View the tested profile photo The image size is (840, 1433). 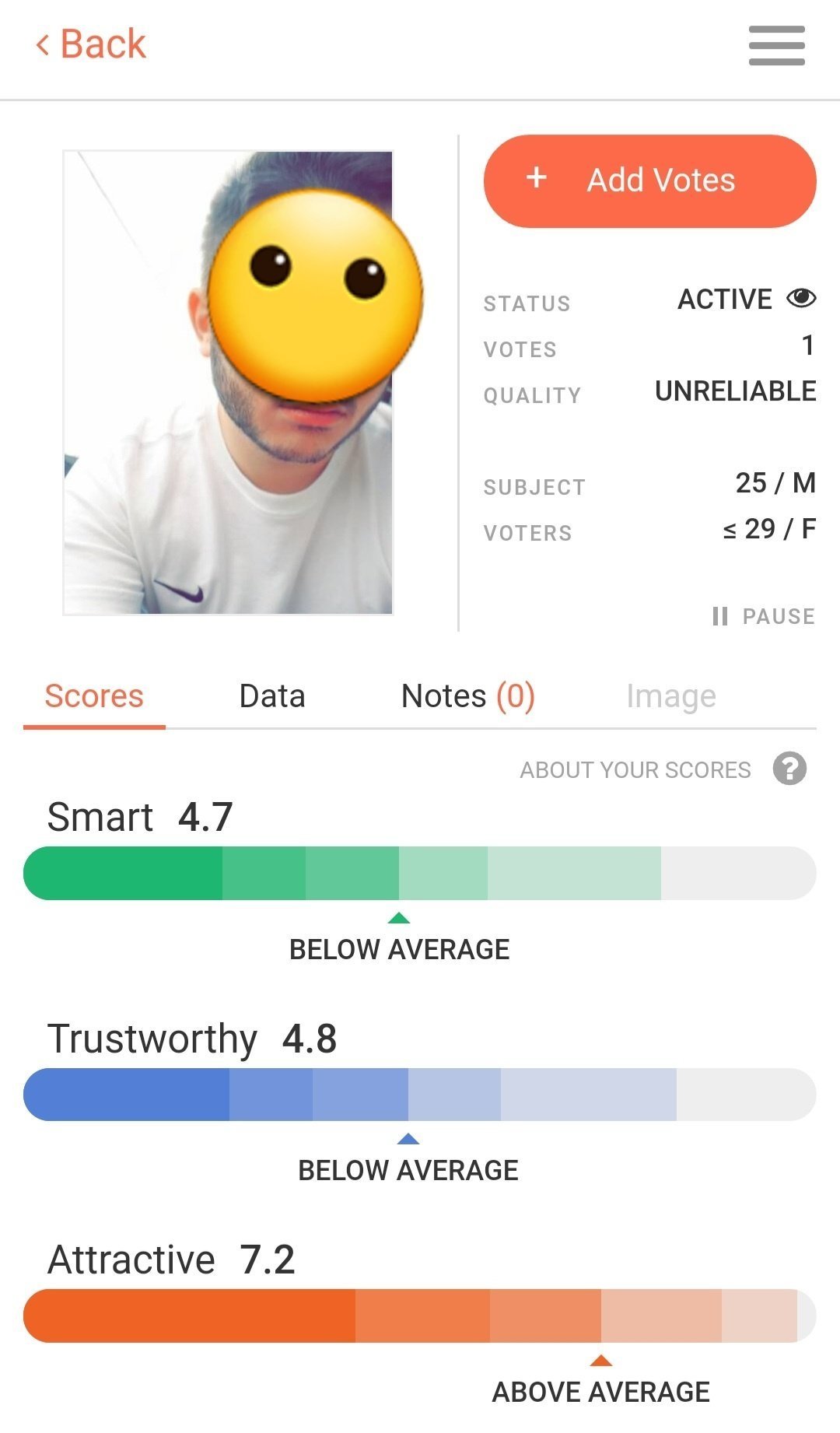tap(228, 383)
